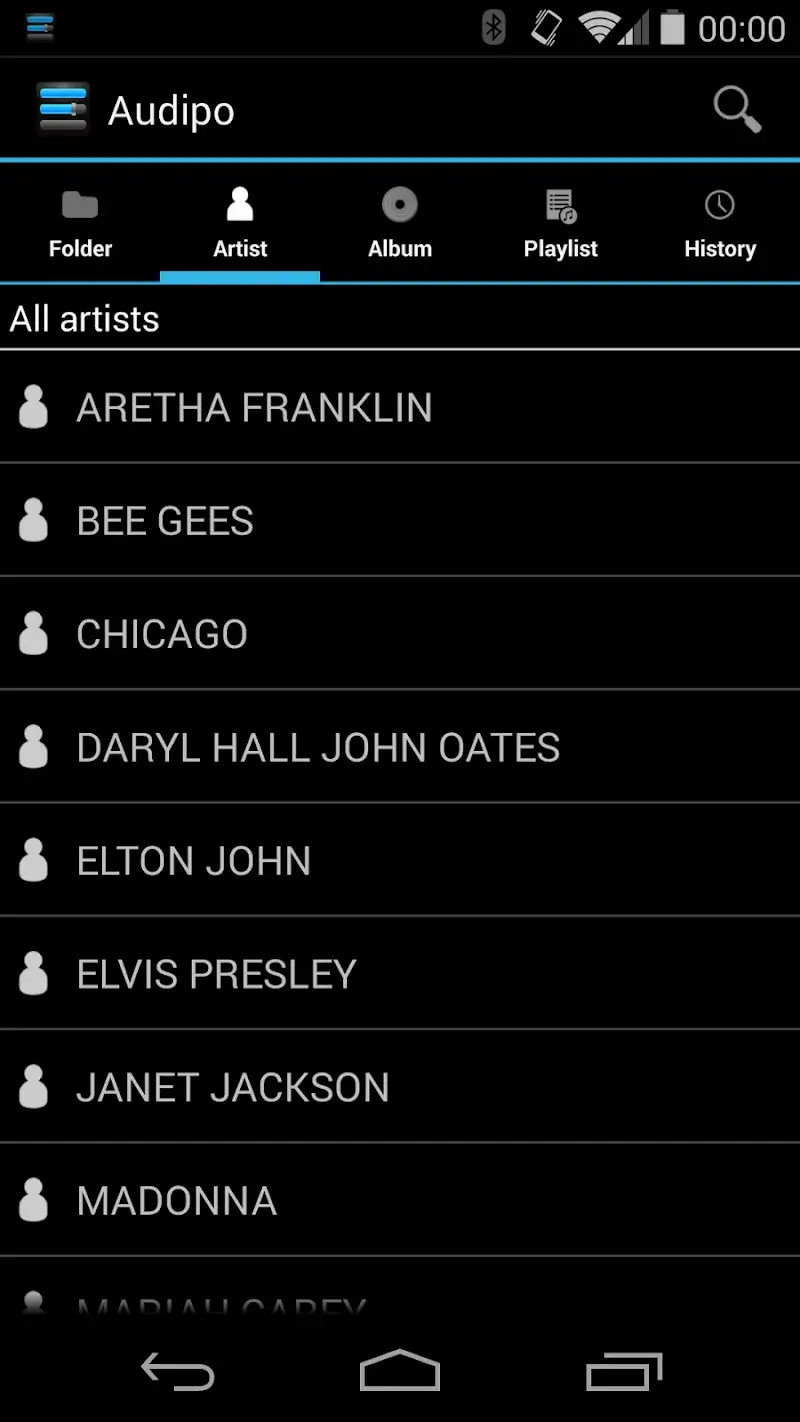View songs by Elton John

coord(400,860)
